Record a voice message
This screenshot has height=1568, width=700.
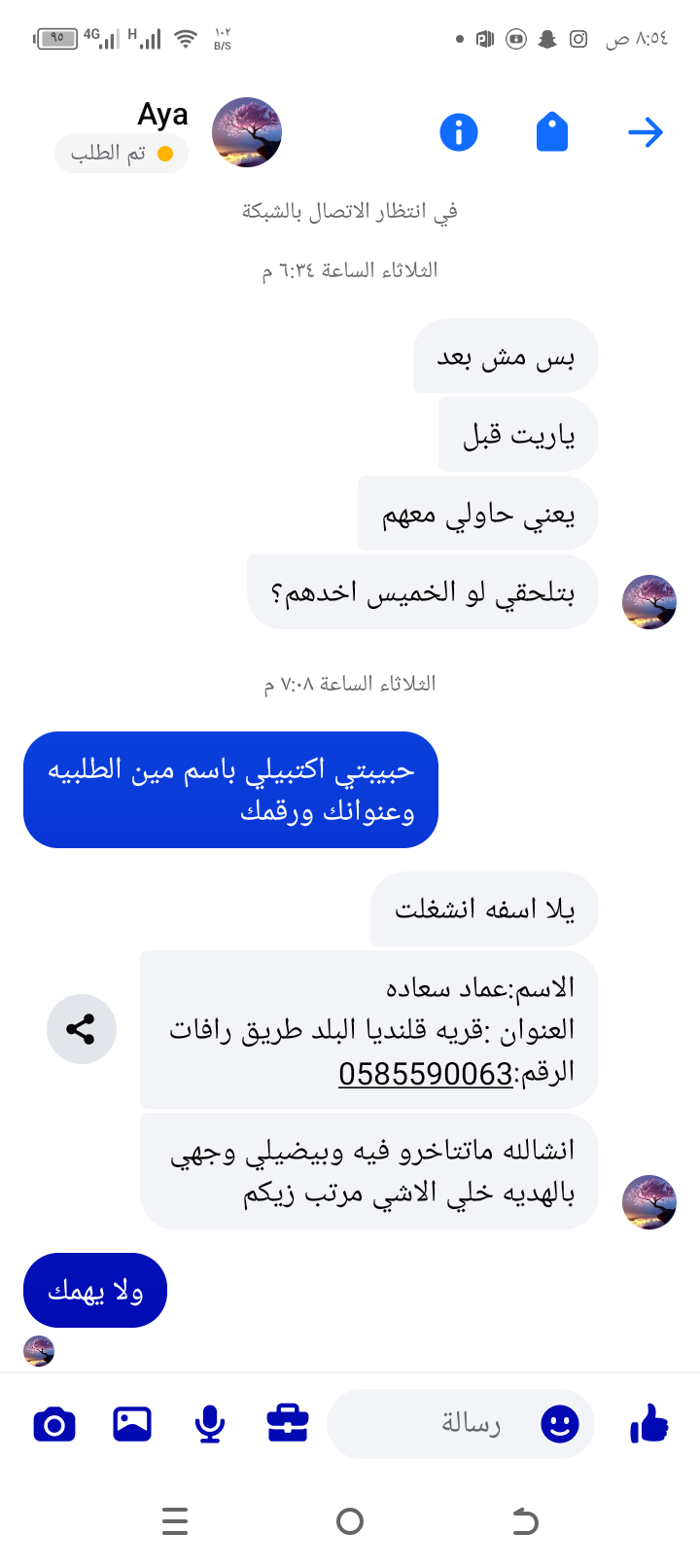[210, 1424]
